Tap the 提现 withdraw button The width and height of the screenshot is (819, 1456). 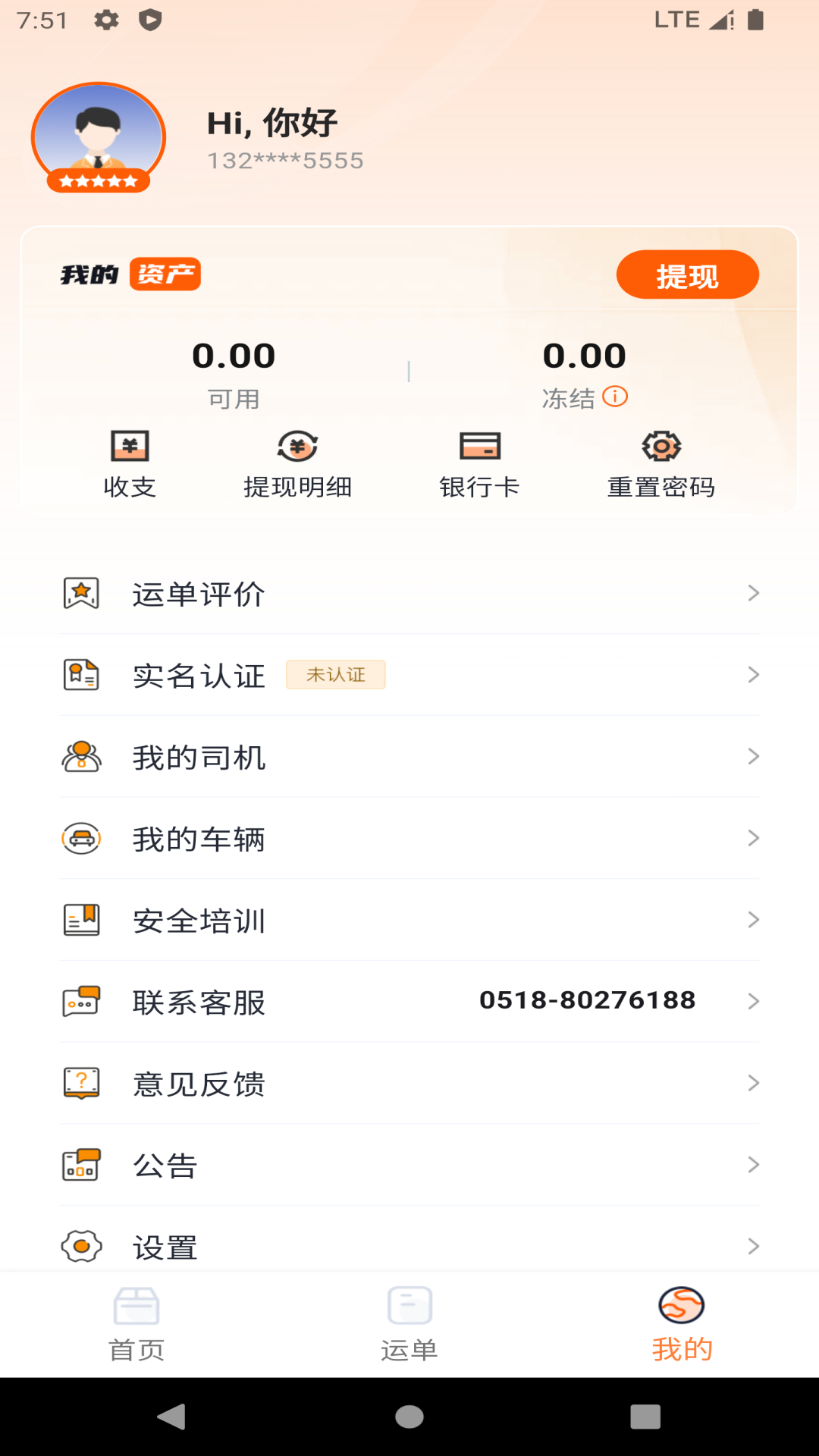687,275
